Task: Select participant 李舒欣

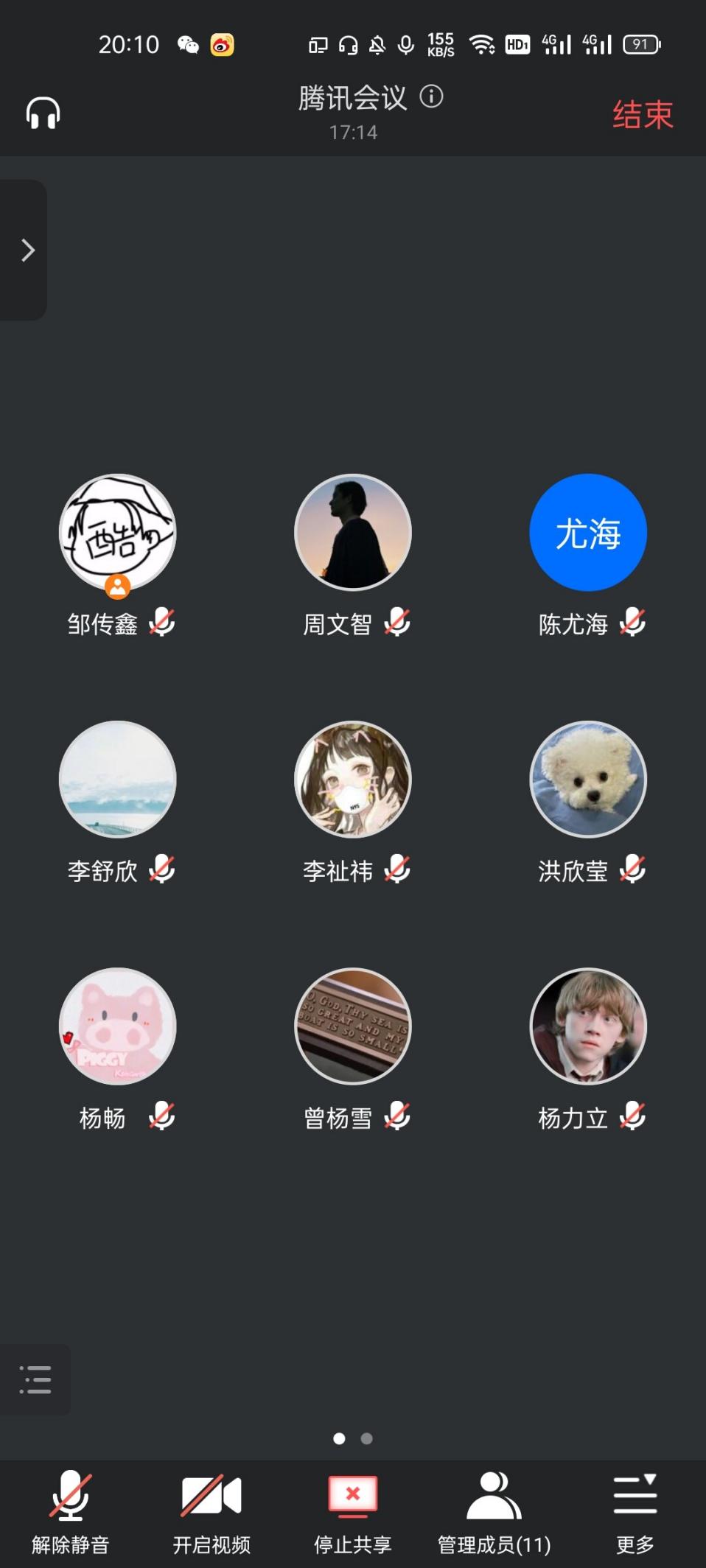Action: pos(118,780)
